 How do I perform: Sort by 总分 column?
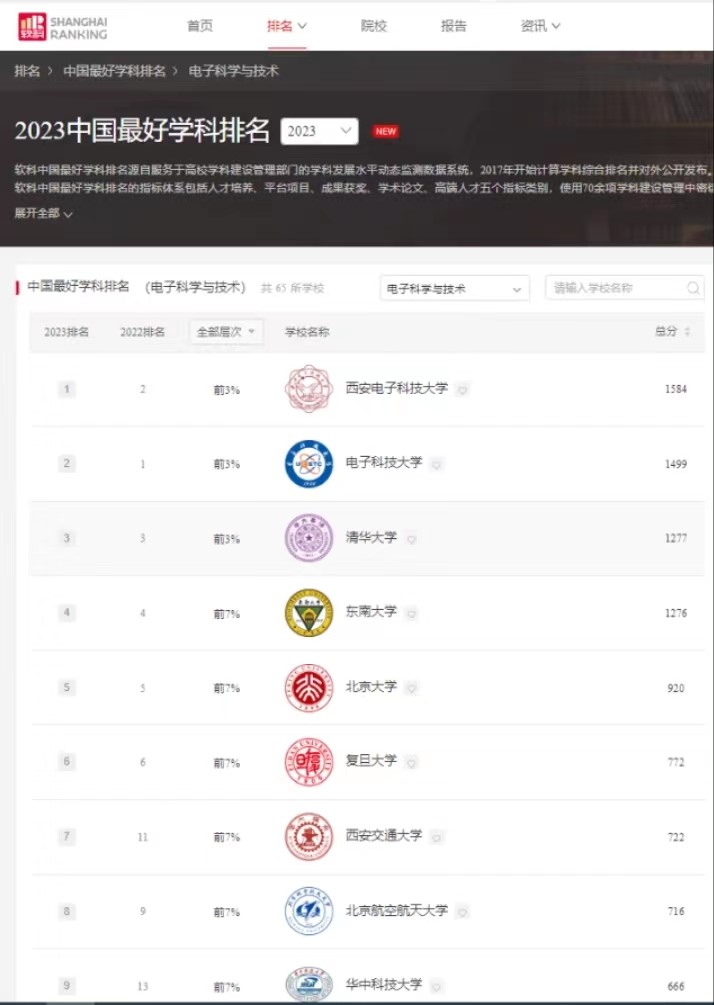672,332
